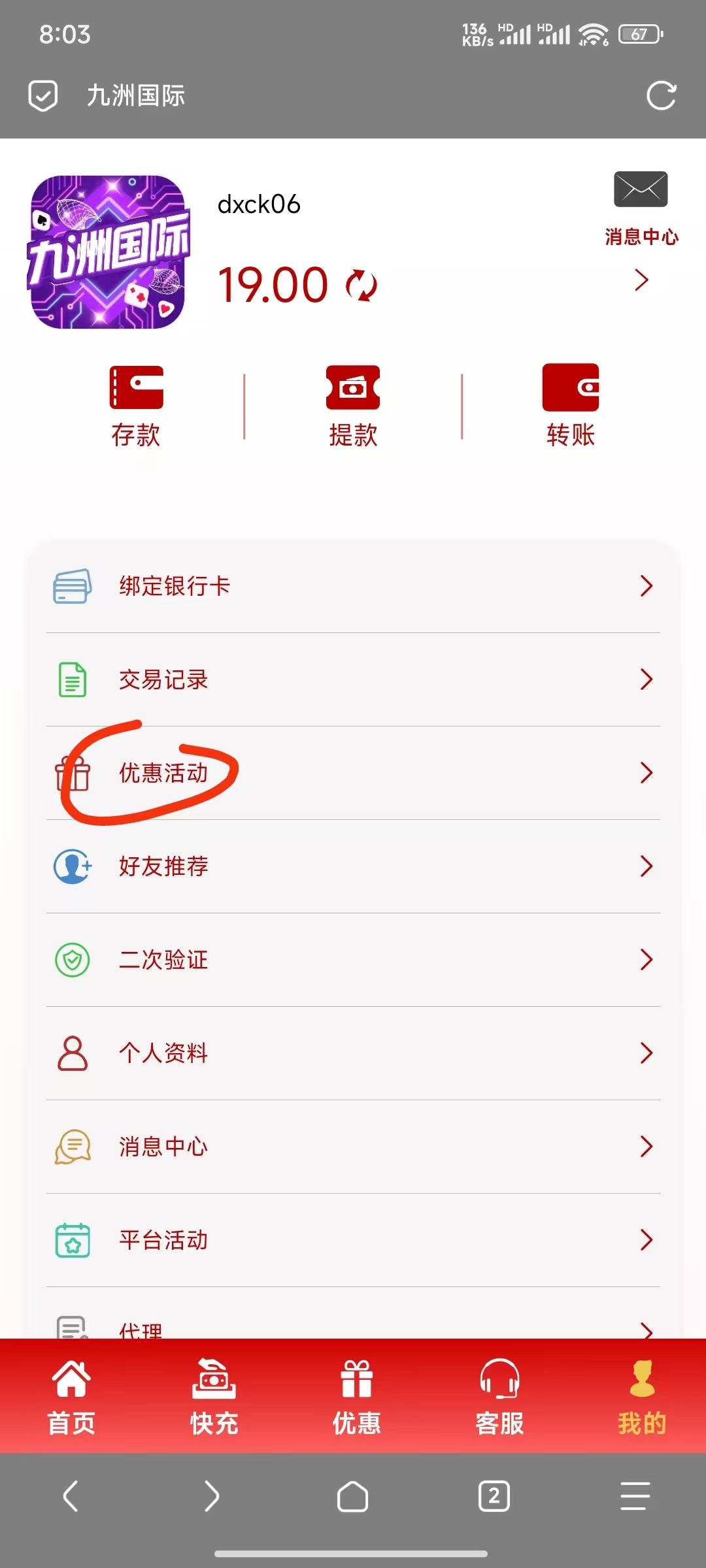Image resolution: width=706 pixels, height=1568 pixels.
Task: Open 提款 withdrawal
Action: click(x=353, y=405)
